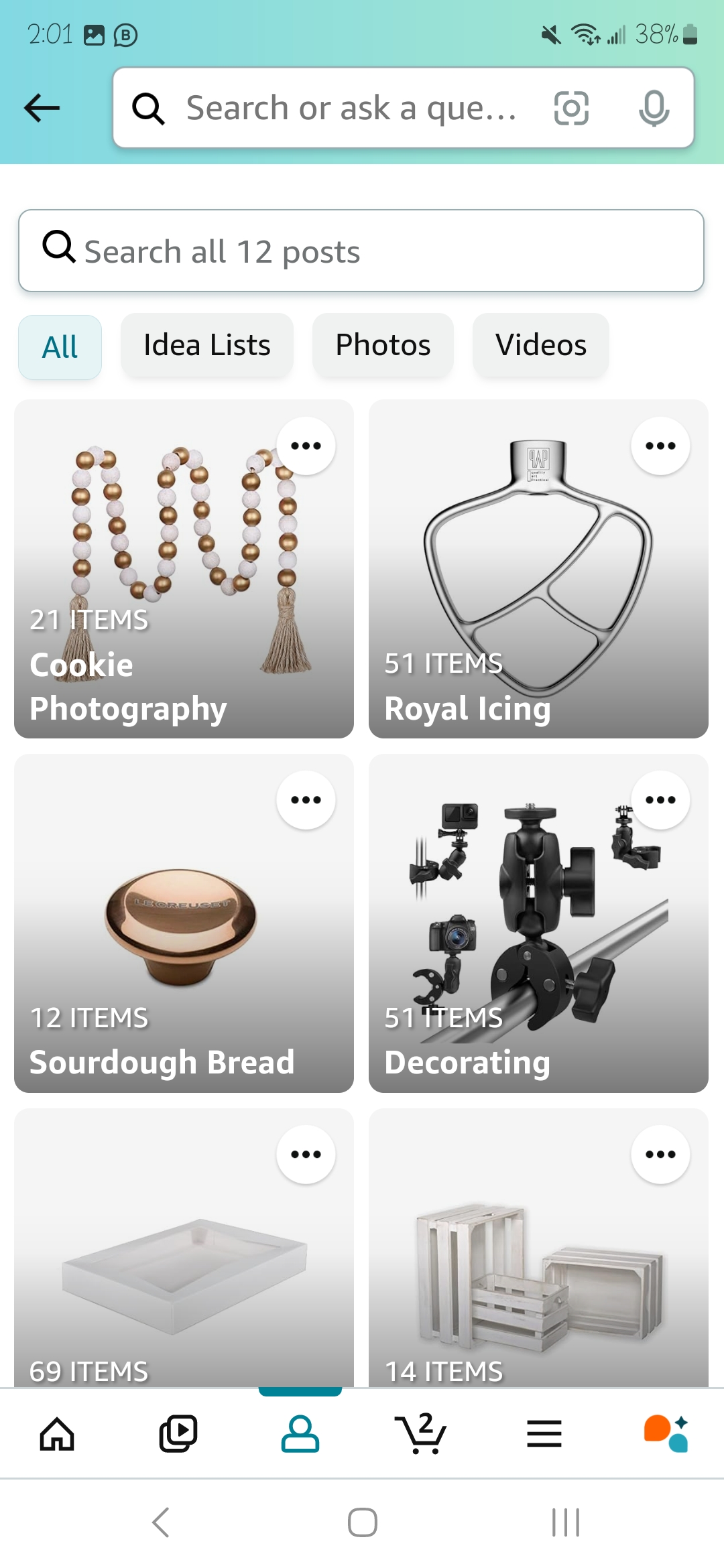Screen dimensions: 724x1568
Task: Enable the Videos filter
Action: [540, 345]
